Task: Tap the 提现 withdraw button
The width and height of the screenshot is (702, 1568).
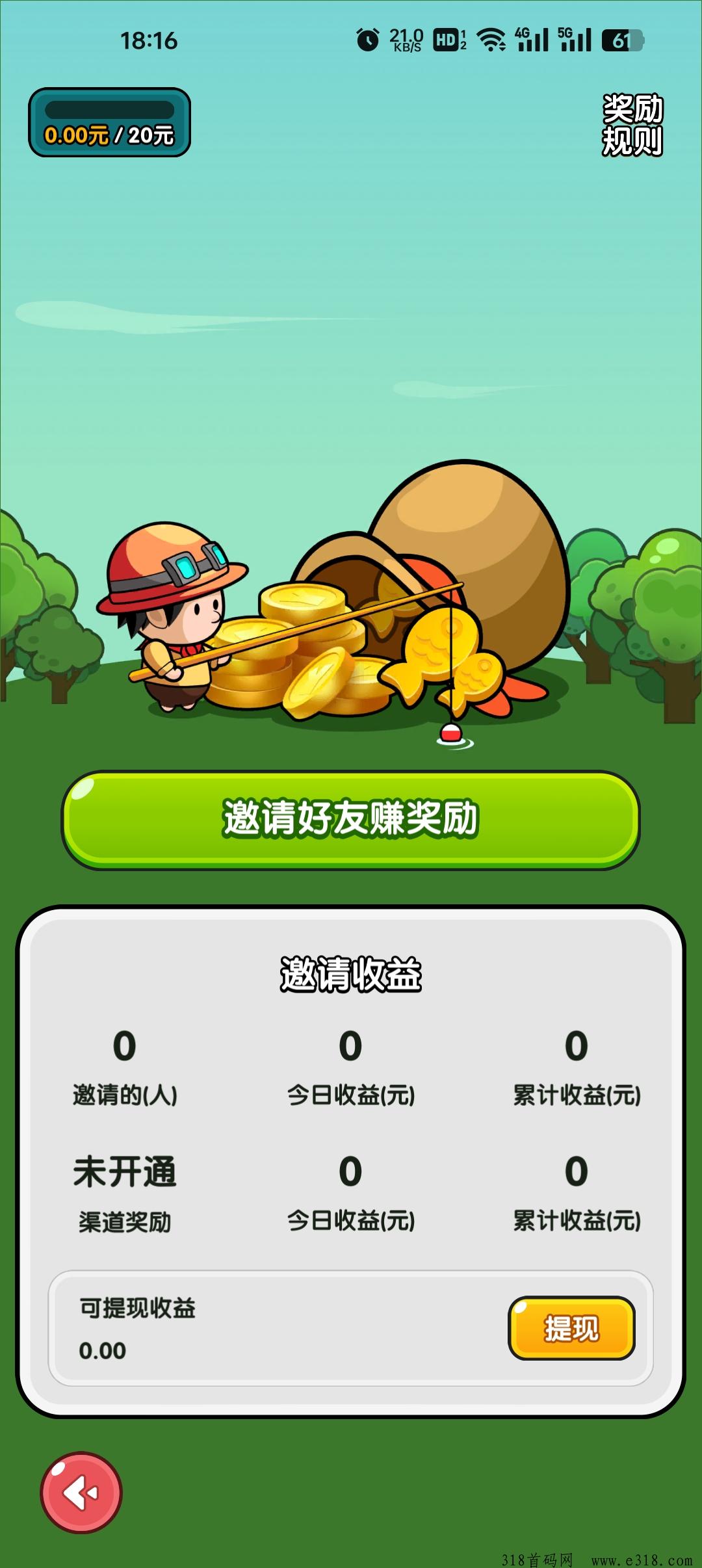Action: pos(571,1327)
